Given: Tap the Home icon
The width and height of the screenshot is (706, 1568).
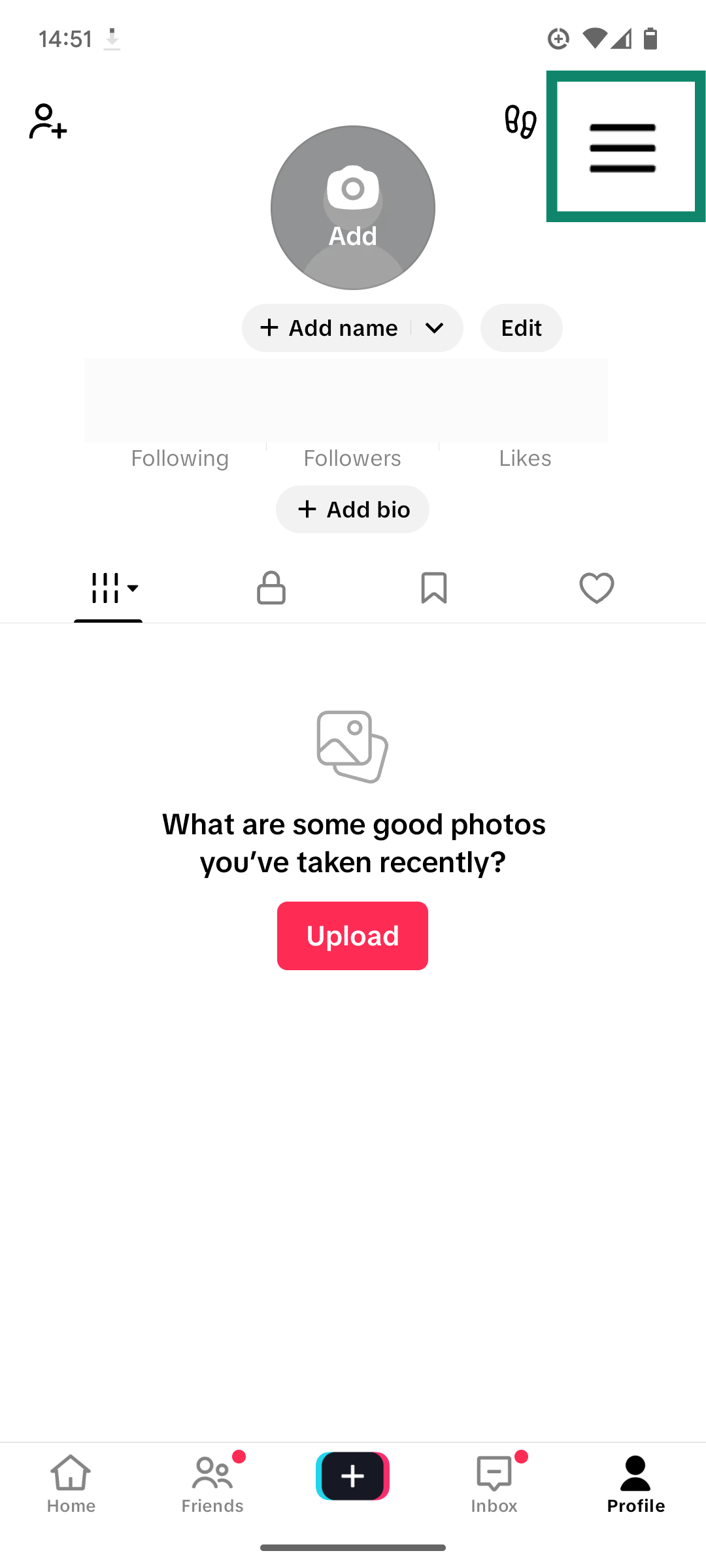Looking at the screenshot, I should (70, 1483).
